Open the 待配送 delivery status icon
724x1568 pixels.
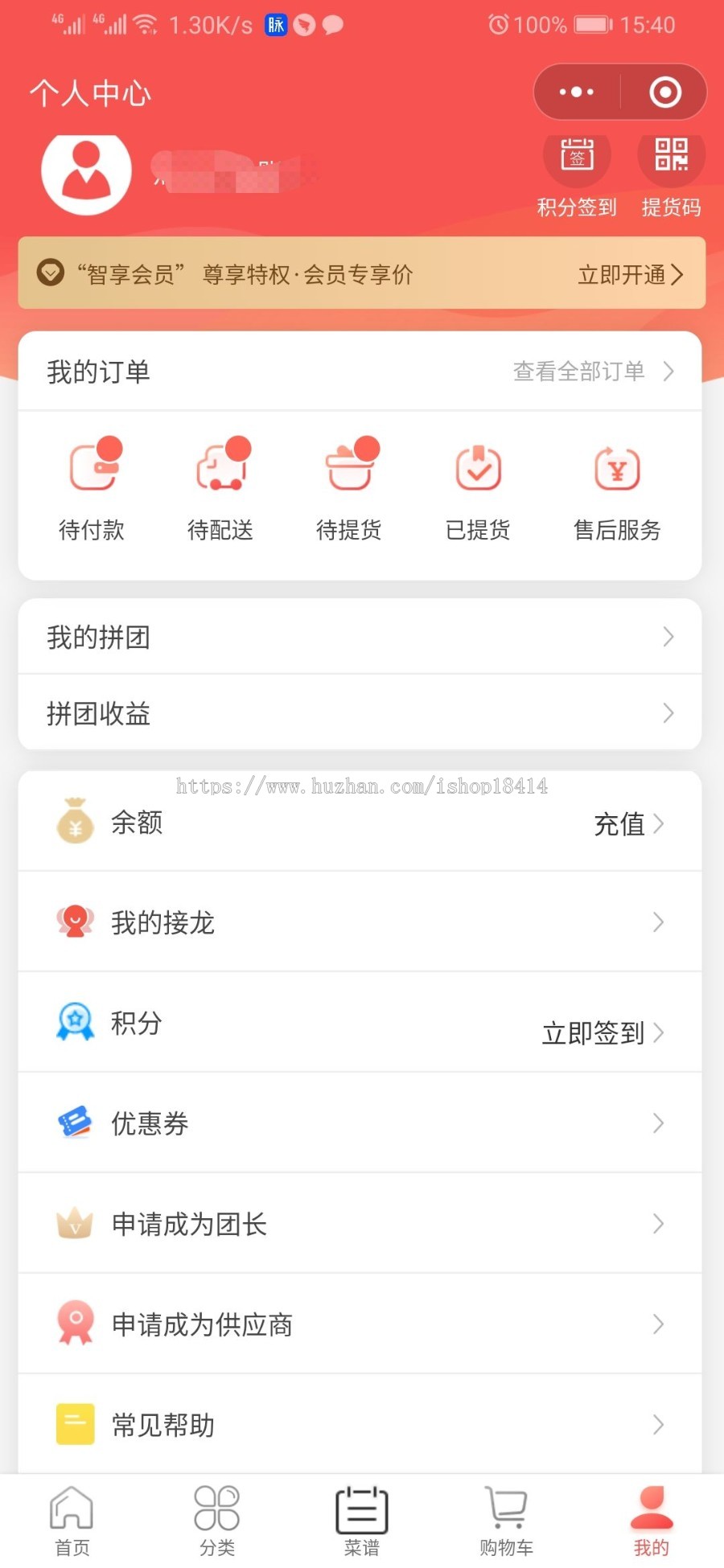coord(221,466)
